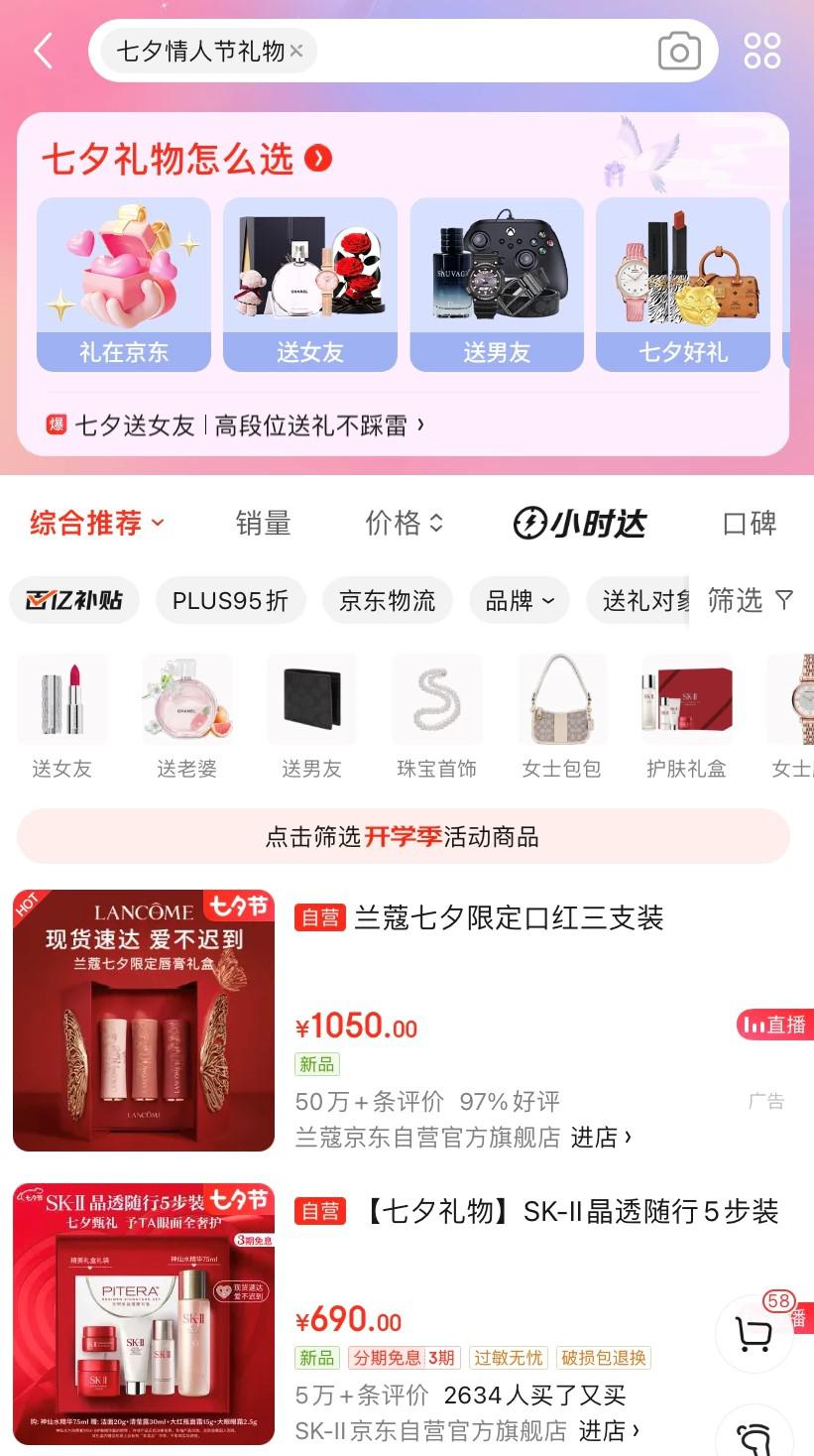This screenshot has height=1456, width=814.
Task: Open the 礼在京东 card
Action: (124, 284)
